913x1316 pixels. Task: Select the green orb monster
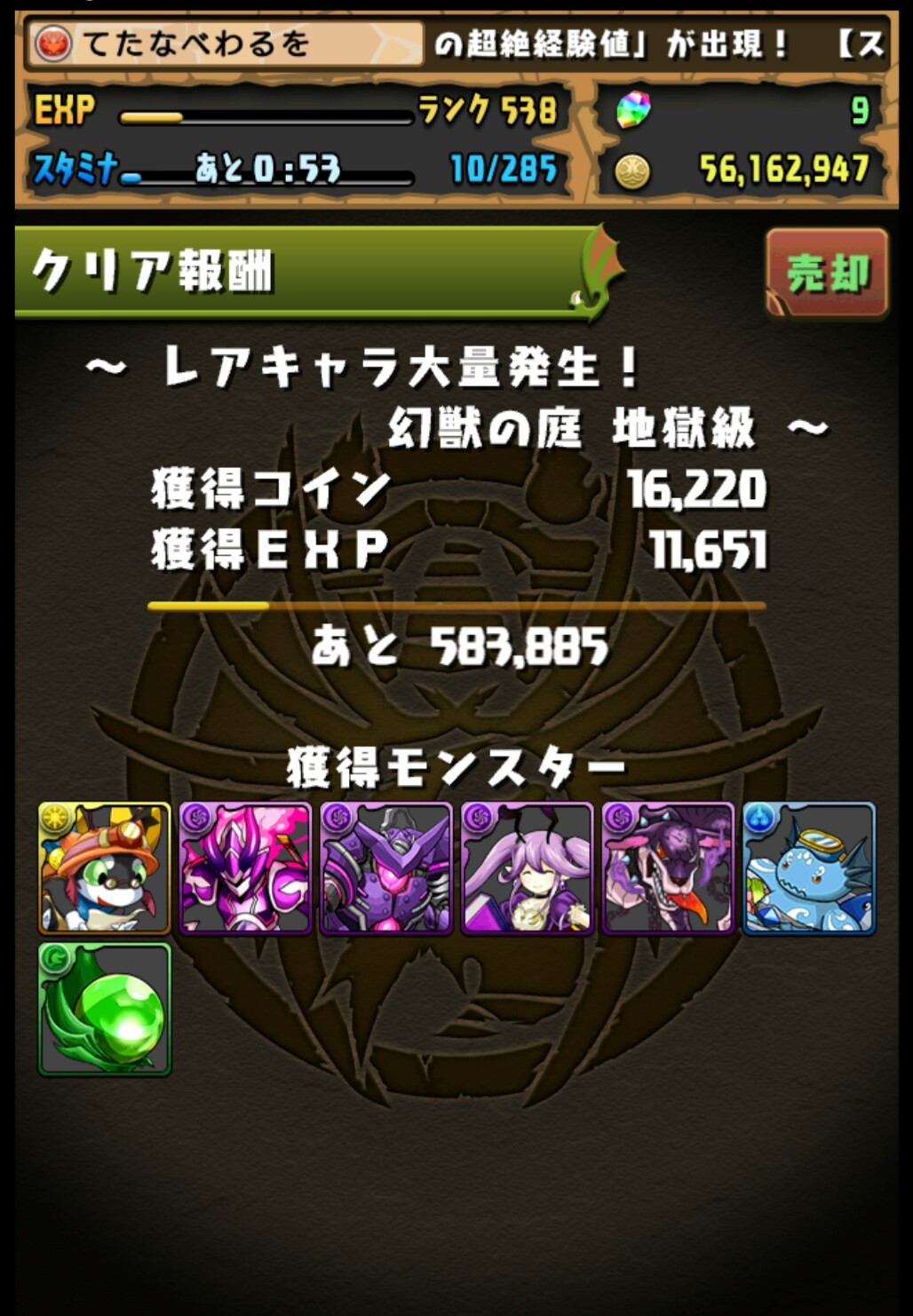[x=105, y=1010]
